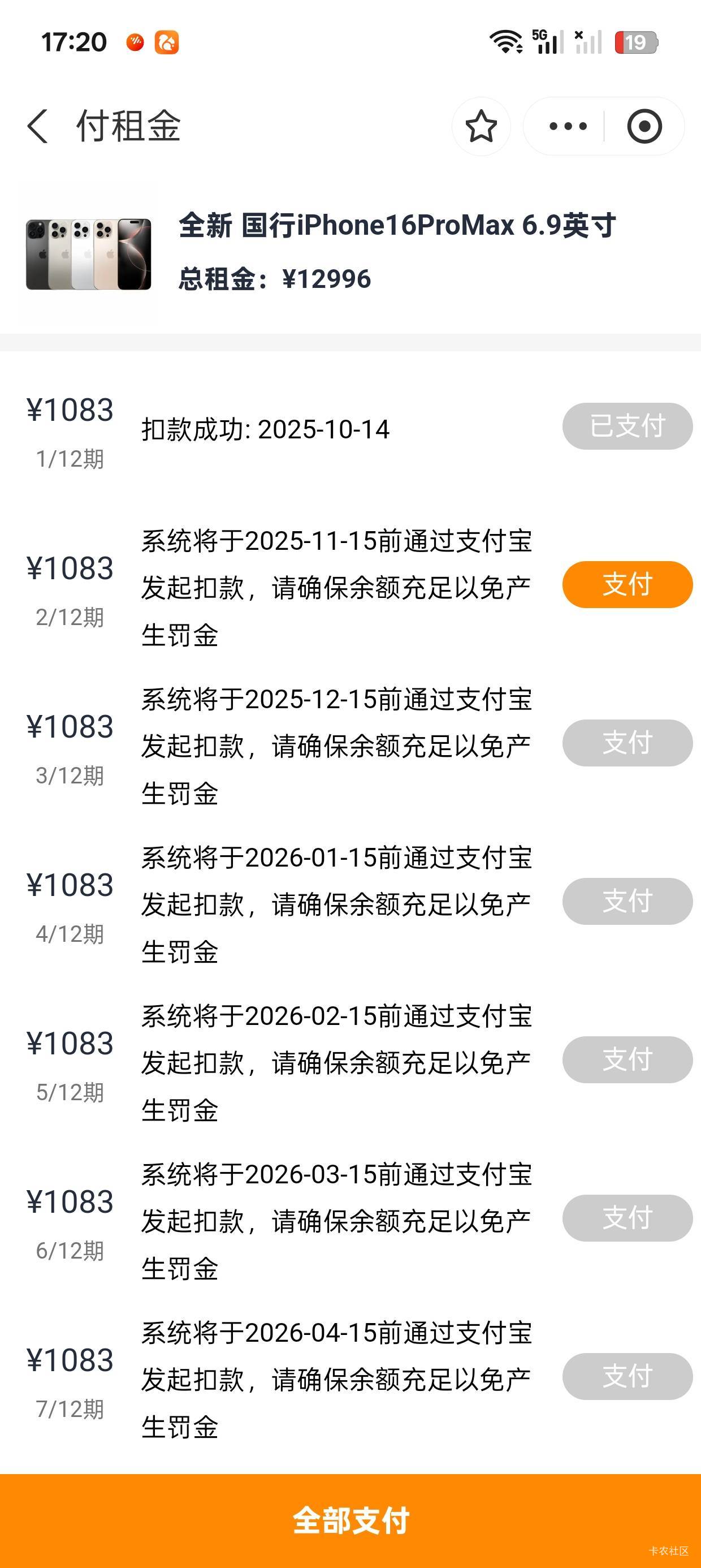Open the three-dot more menu
The image size is (701, 1568).
pyautogui.click(x=567, y=127)
